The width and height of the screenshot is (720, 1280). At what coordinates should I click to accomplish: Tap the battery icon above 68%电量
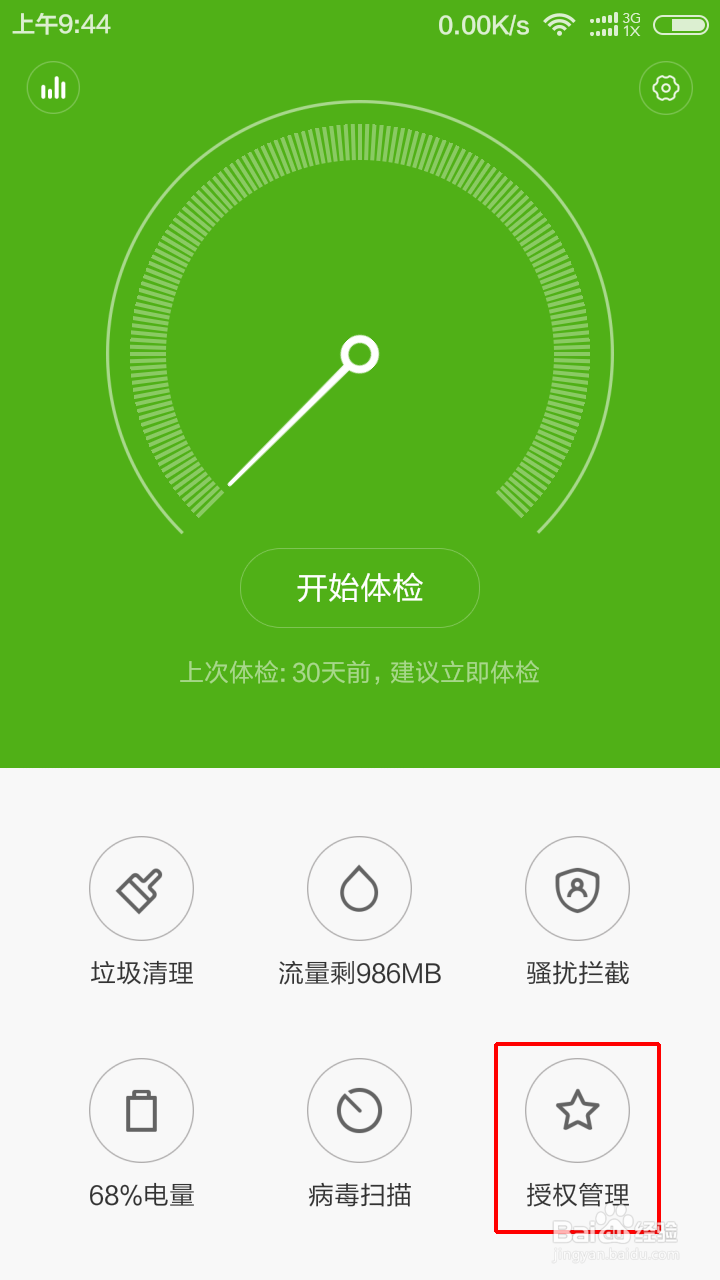click(142, 1110)
